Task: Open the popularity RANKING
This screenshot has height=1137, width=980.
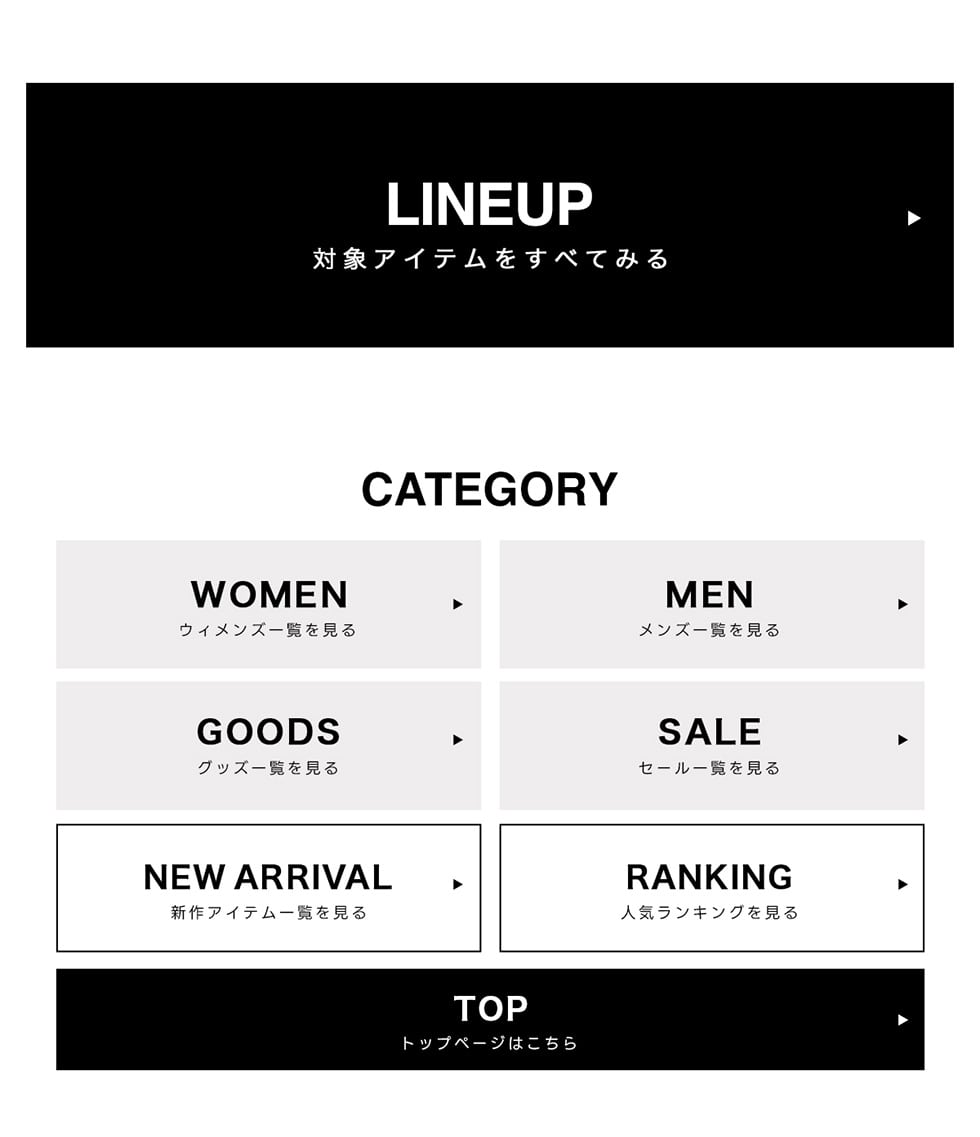Action: [x=711, y=887]
